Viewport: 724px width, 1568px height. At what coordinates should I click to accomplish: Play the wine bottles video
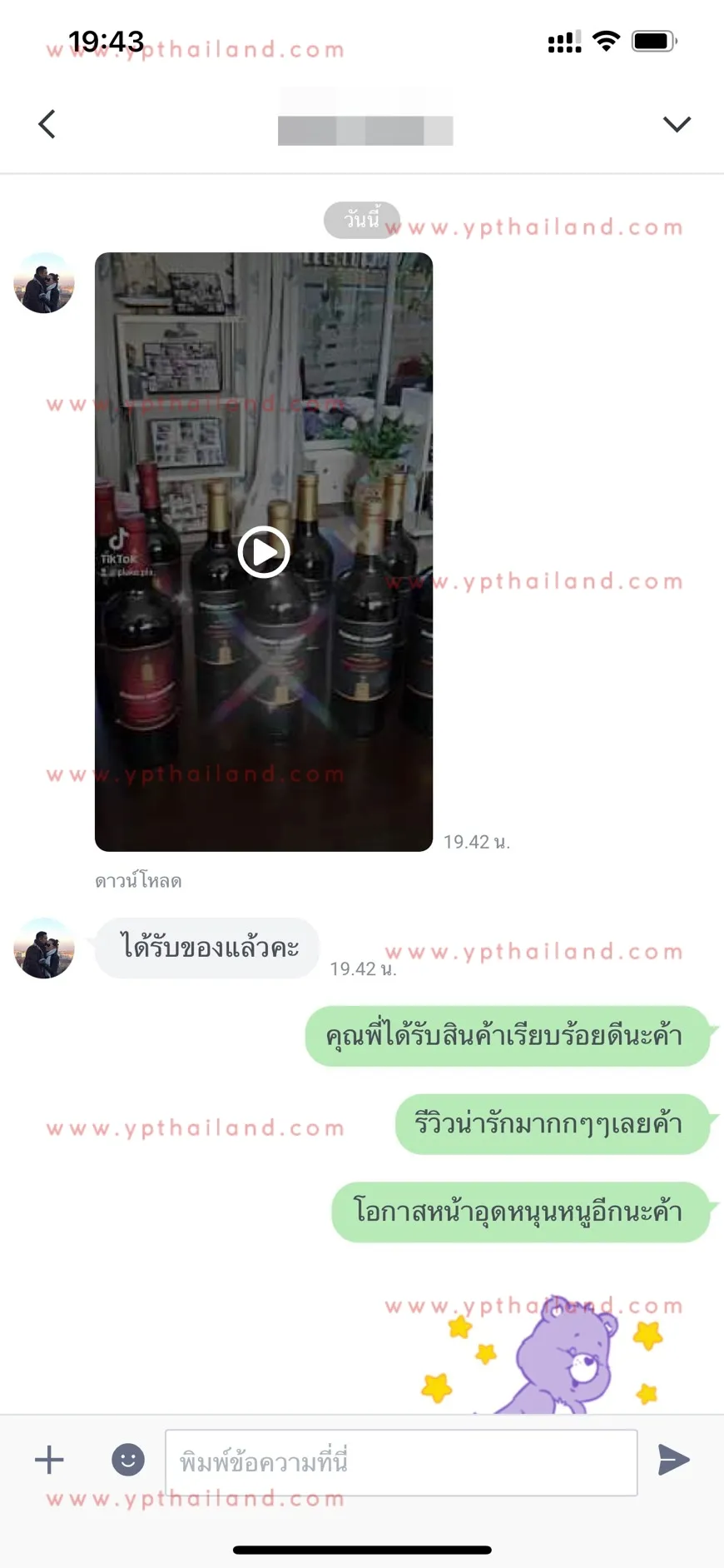click(x=264, y=551)
